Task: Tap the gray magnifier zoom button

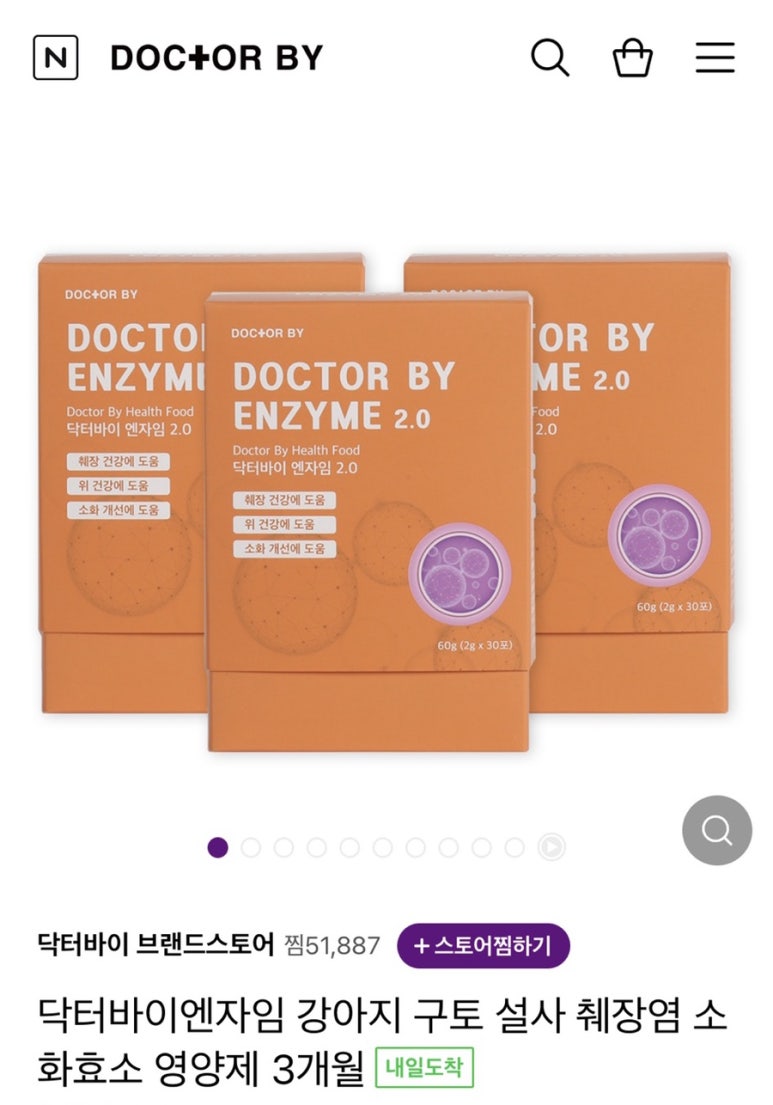Action: (716, 830)
